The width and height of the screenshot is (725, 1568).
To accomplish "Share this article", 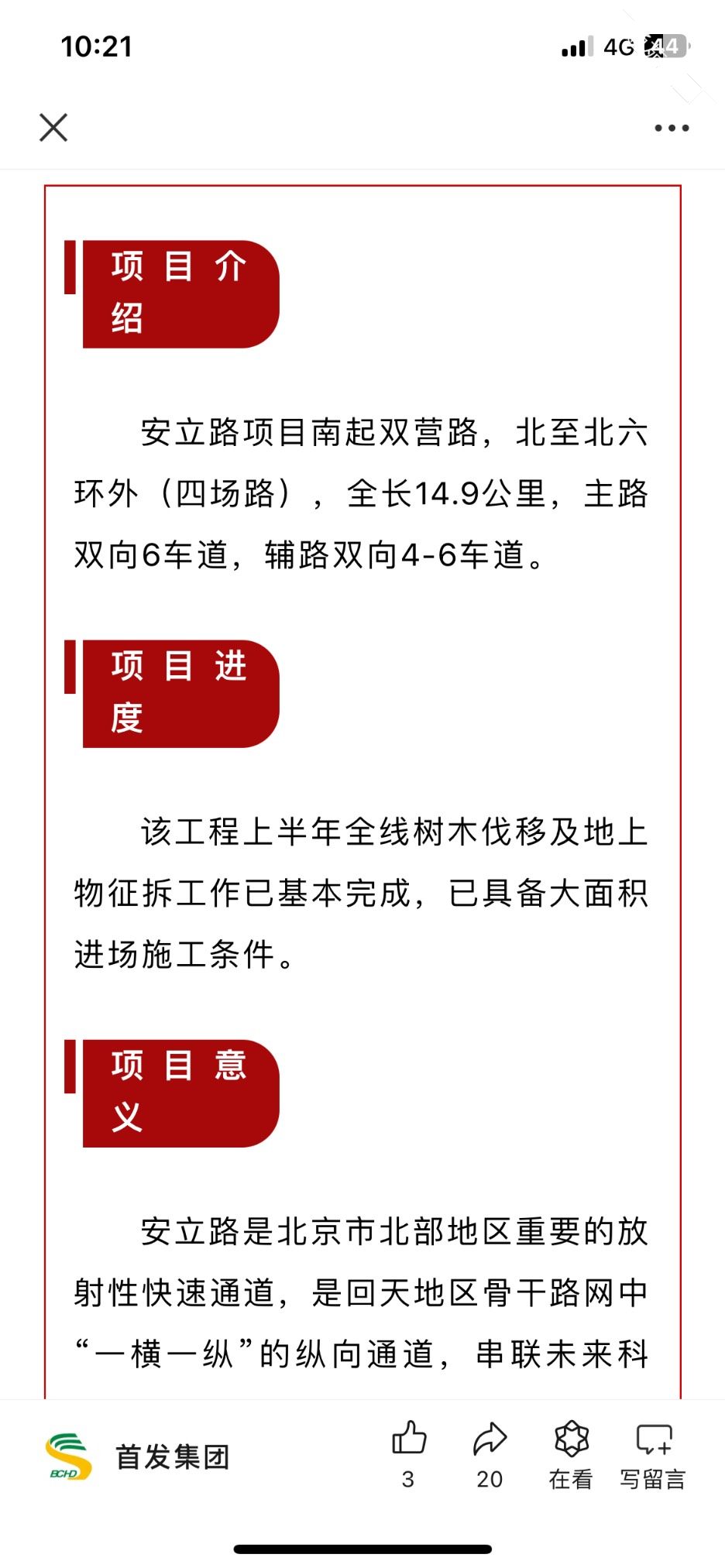I will pyautogui.click(x=490, y=1454).
